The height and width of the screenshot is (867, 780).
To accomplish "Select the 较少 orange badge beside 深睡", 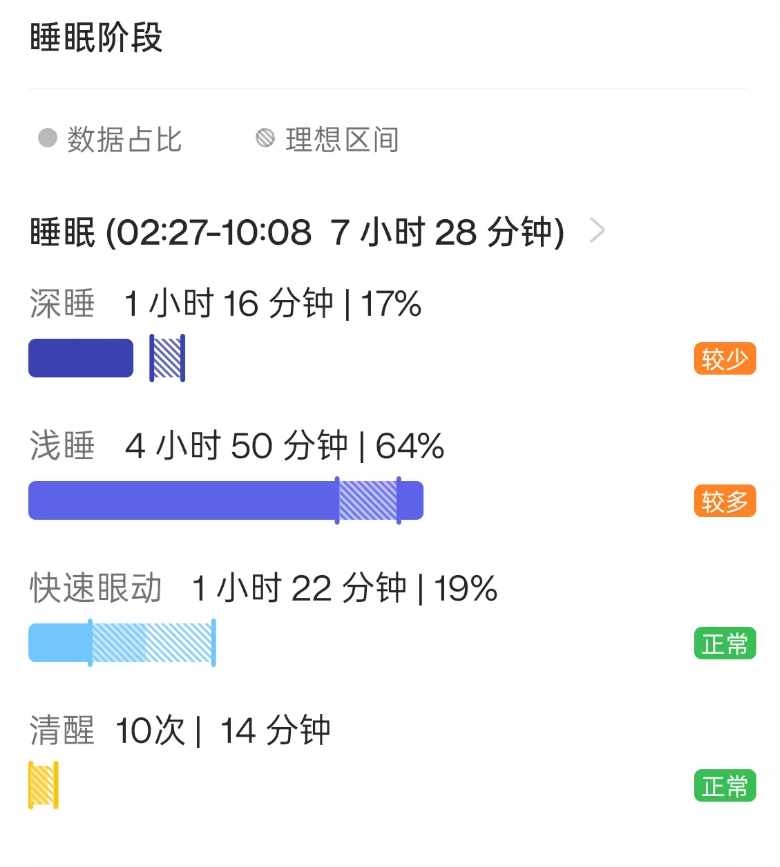I will pos(723,358).
